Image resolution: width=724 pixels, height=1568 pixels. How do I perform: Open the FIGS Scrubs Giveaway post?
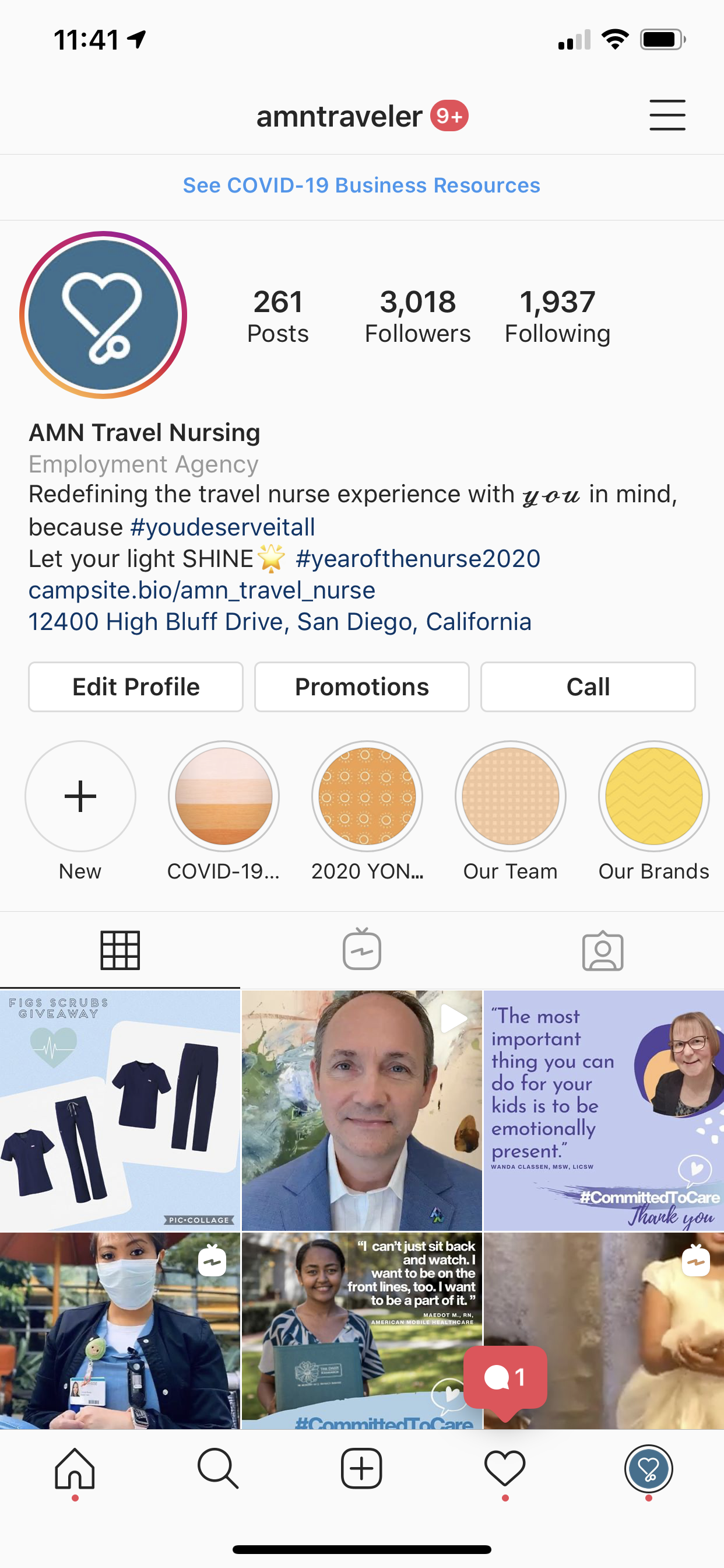coord(120,1109)
